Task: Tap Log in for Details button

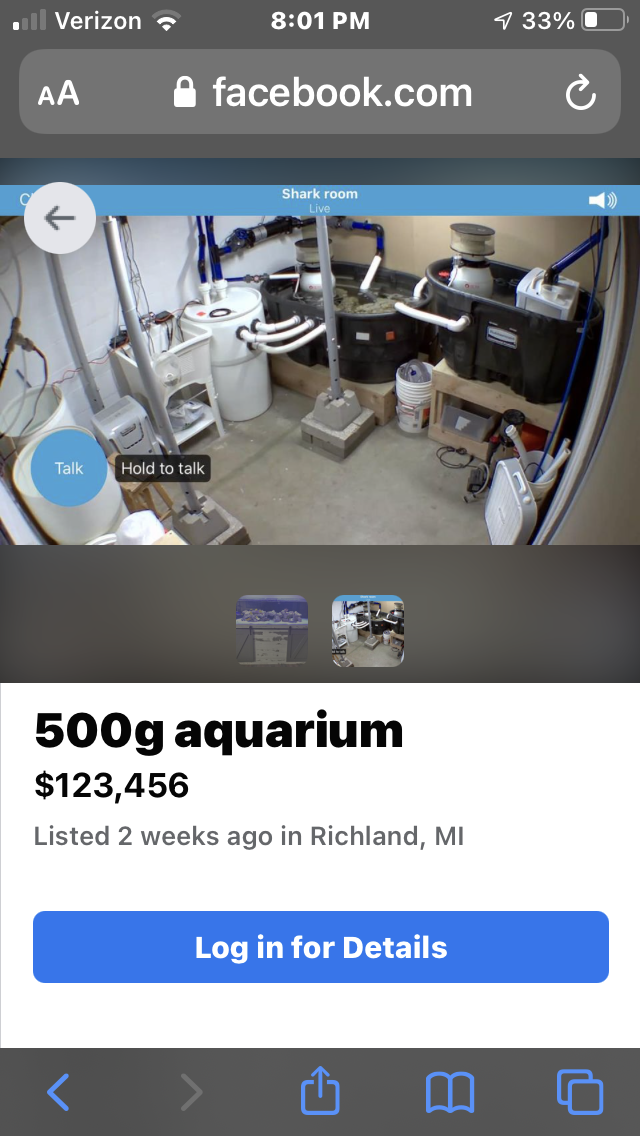Action: (321, 947)
